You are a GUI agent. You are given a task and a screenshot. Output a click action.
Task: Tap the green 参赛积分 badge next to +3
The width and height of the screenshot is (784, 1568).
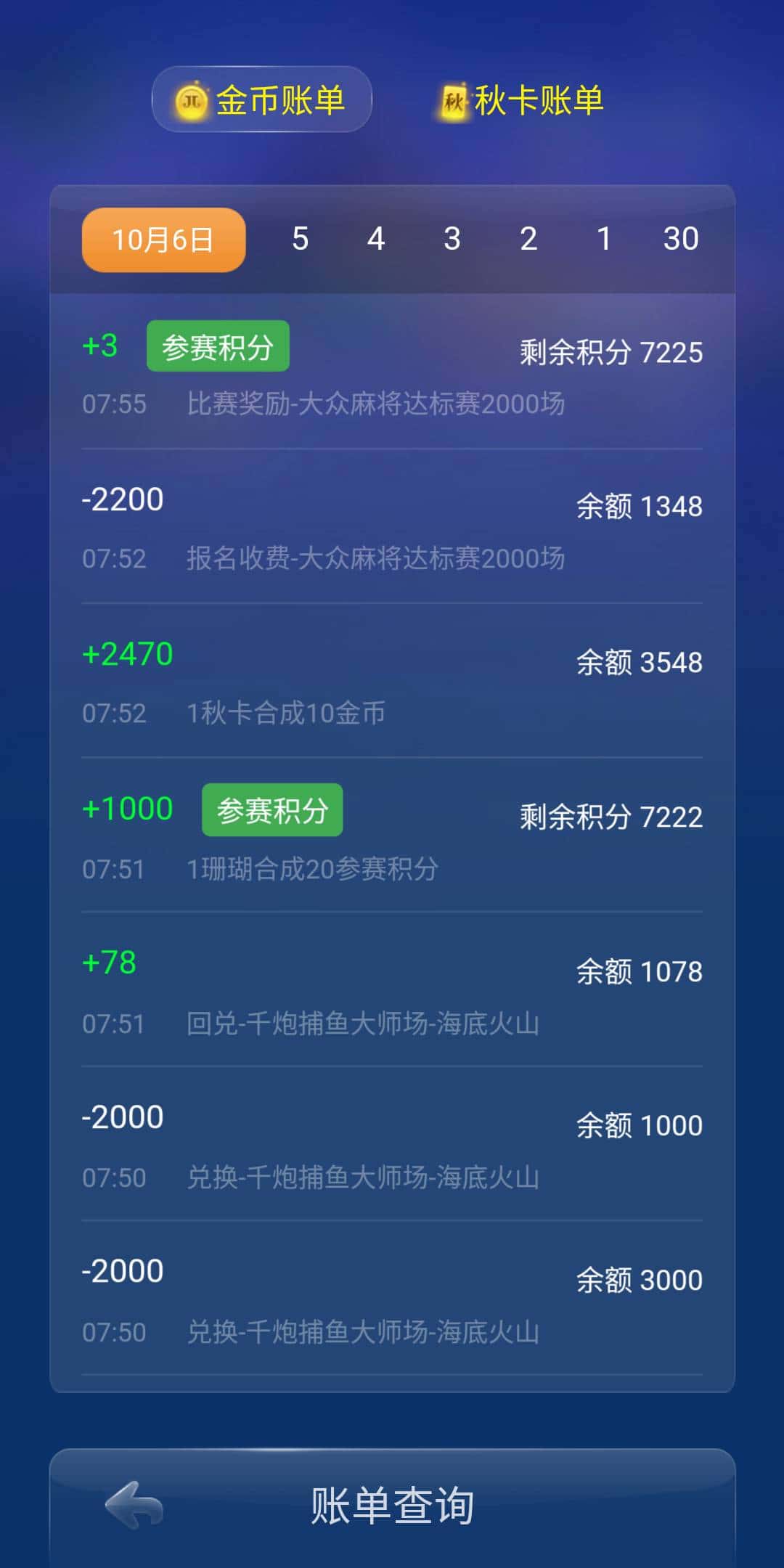tap(216, 346)
